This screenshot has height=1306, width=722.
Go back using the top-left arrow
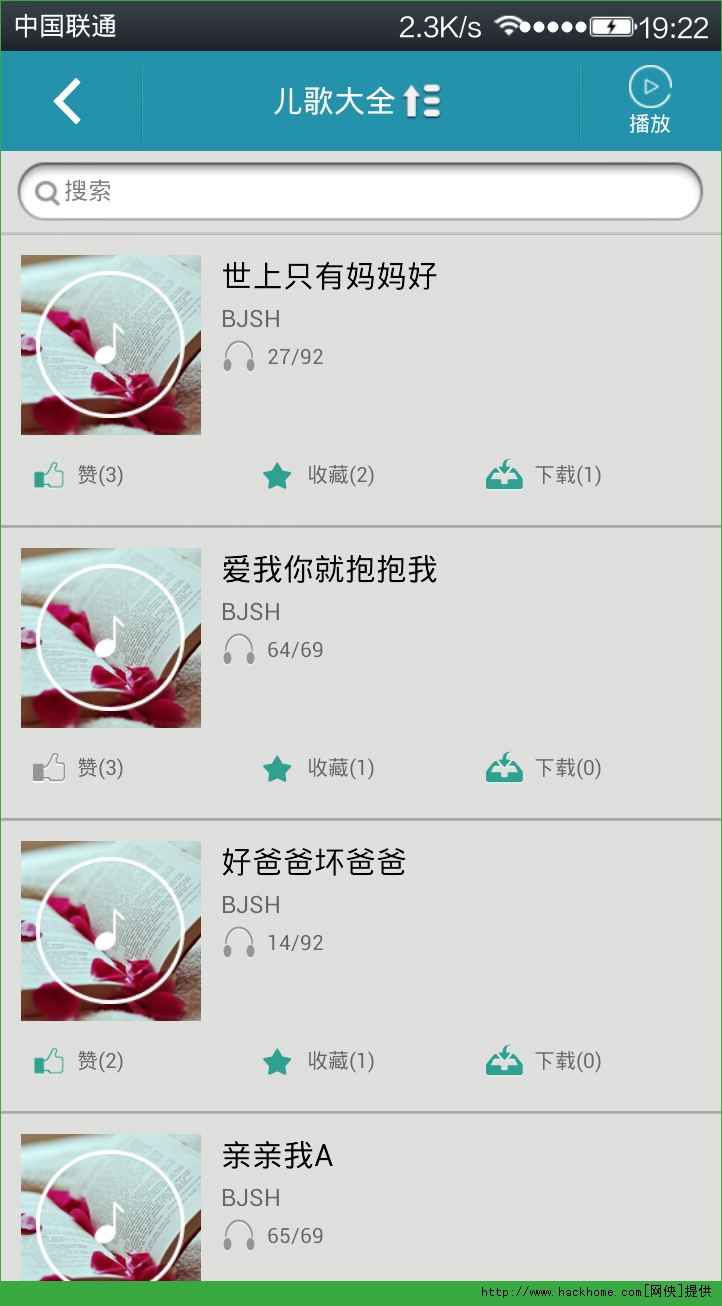tap(68, 101)
